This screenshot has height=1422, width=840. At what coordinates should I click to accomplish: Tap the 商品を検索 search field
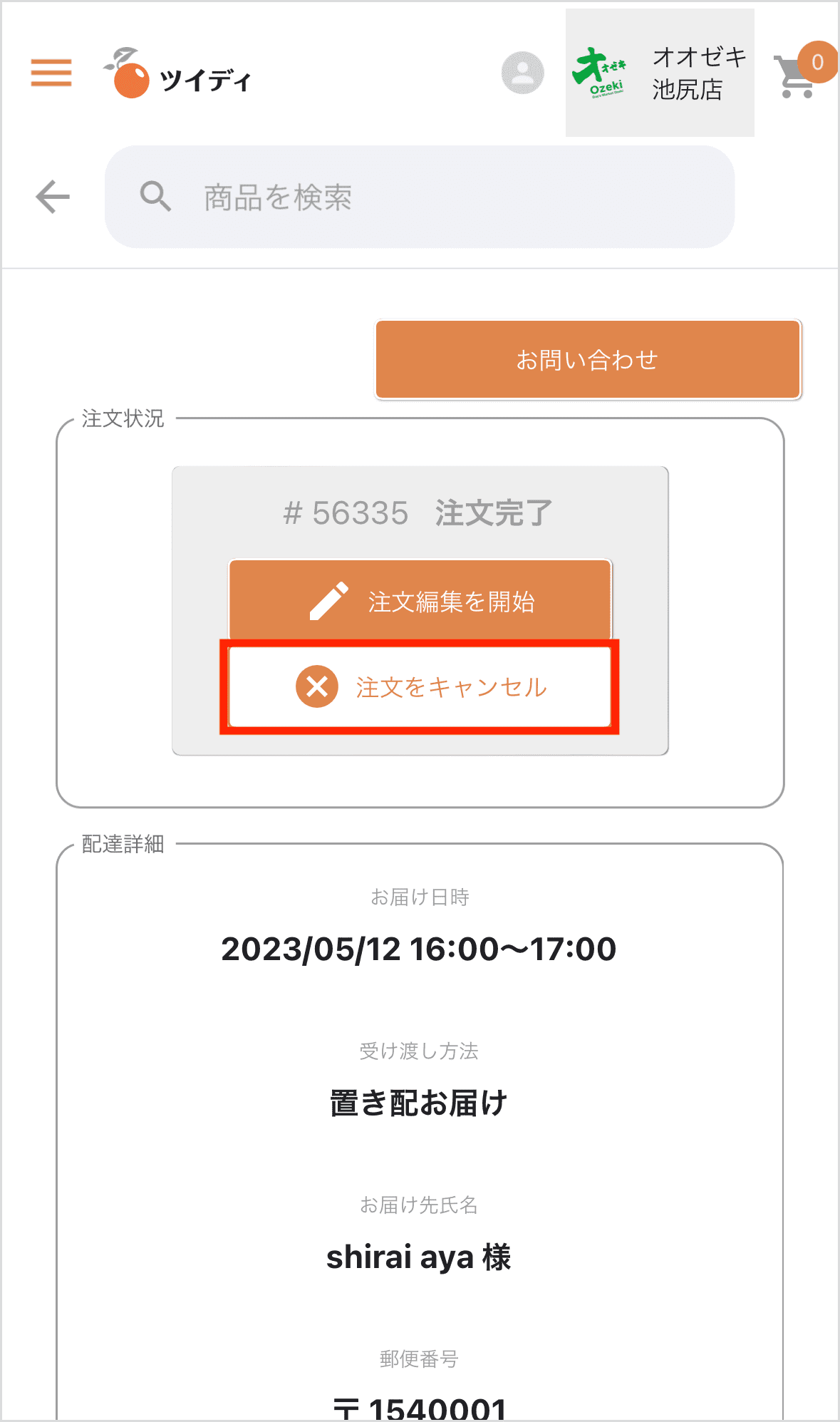419,197
